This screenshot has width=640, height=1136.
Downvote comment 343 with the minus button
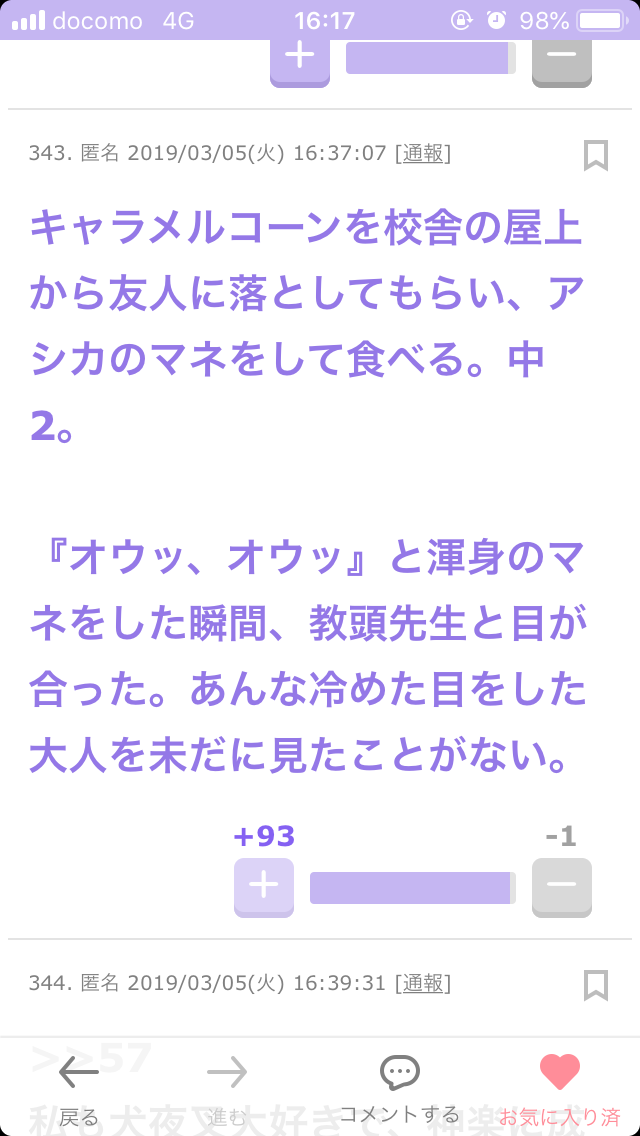tap(562, 887)
